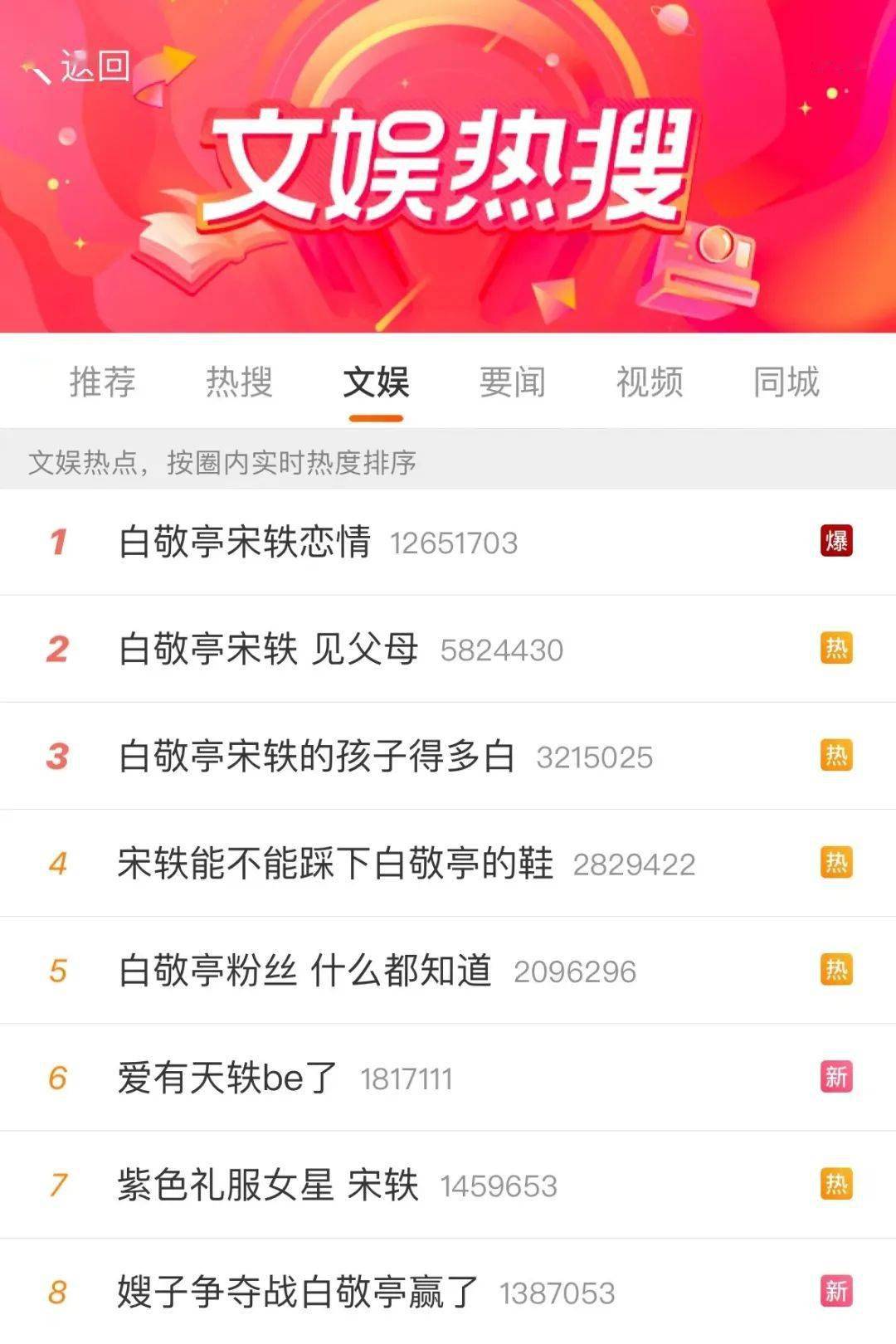Open the 要闻 tab
Screen dimensions: 896x1344
(x=513, y=382)
